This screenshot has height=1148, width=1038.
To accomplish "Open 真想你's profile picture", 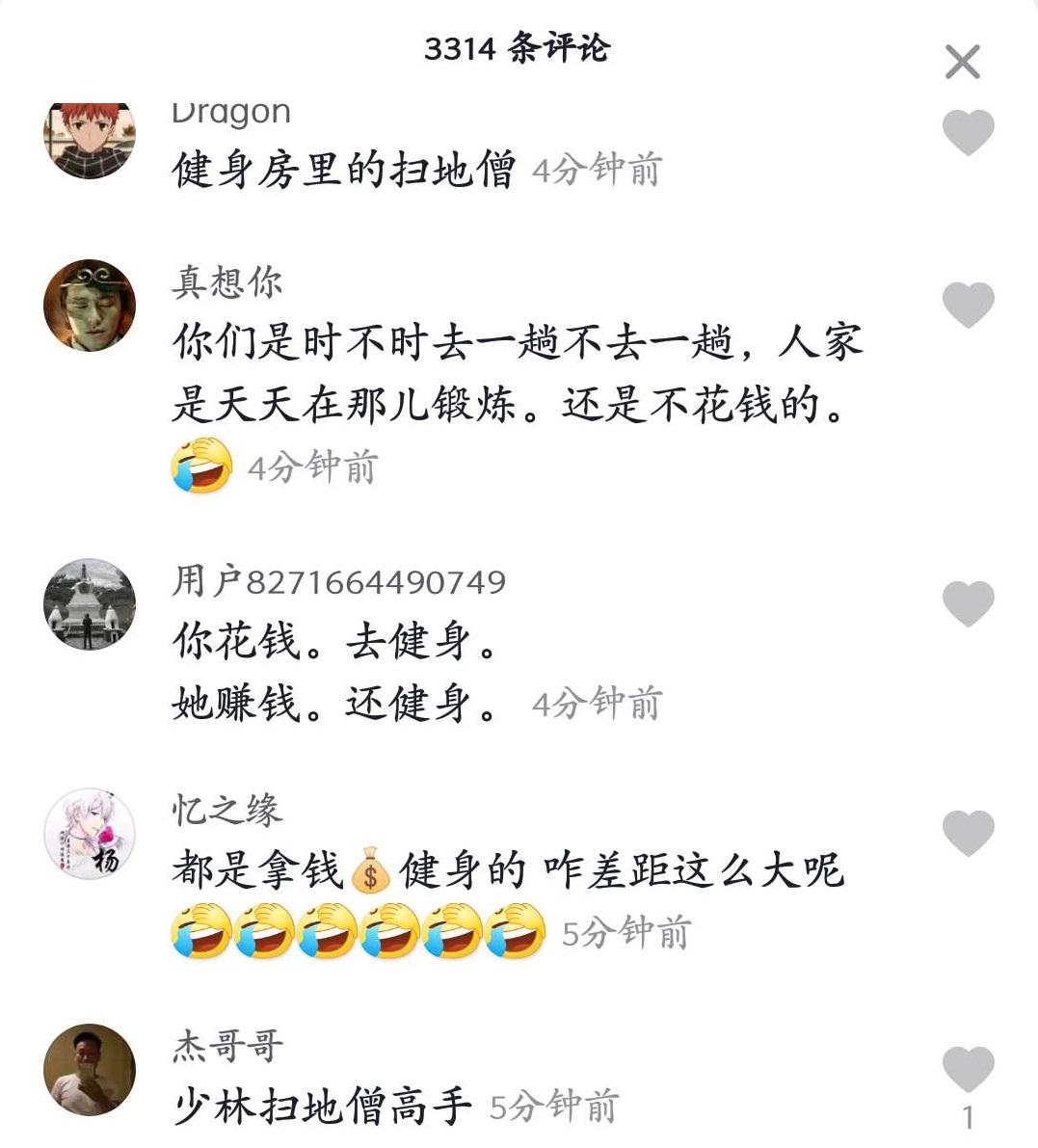I will coord(91,300).
